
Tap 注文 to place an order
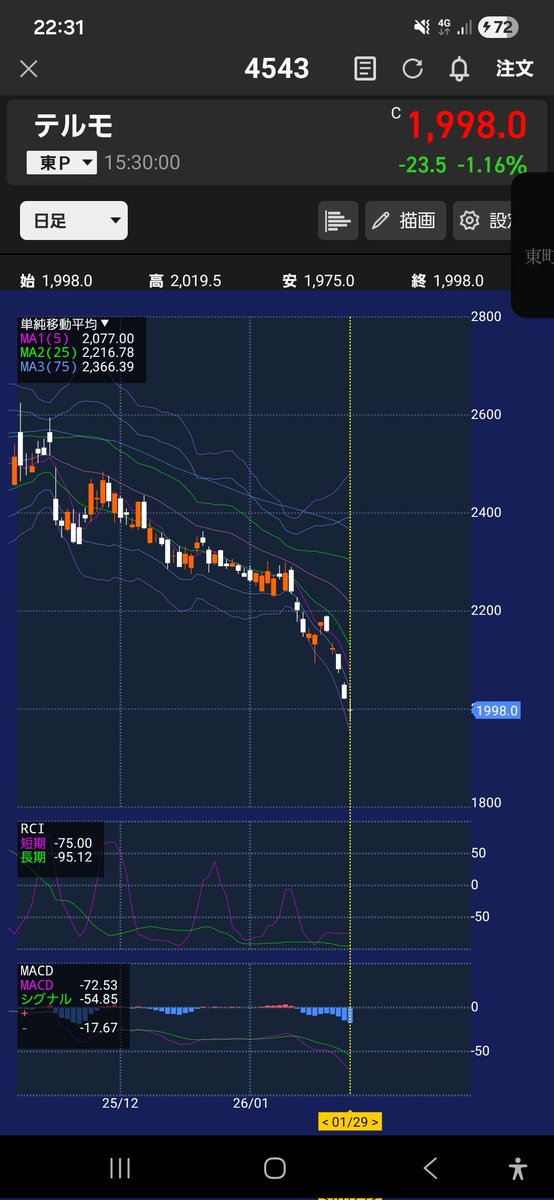514,69
